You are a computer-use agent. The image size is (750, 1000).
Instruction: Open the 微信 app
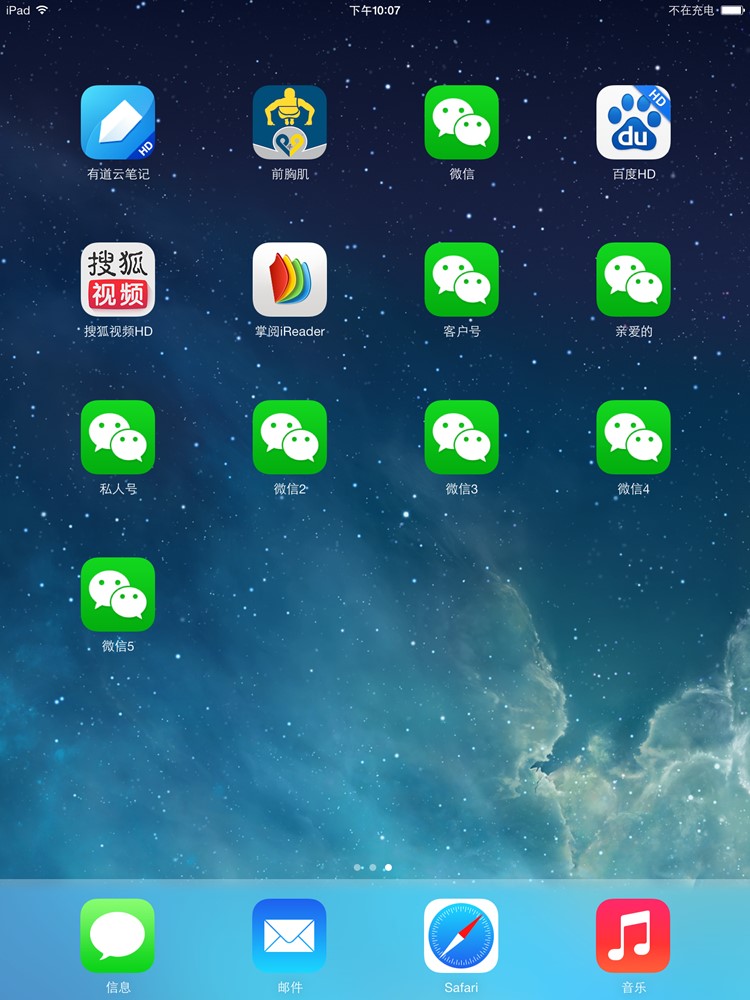pos(461,122)
